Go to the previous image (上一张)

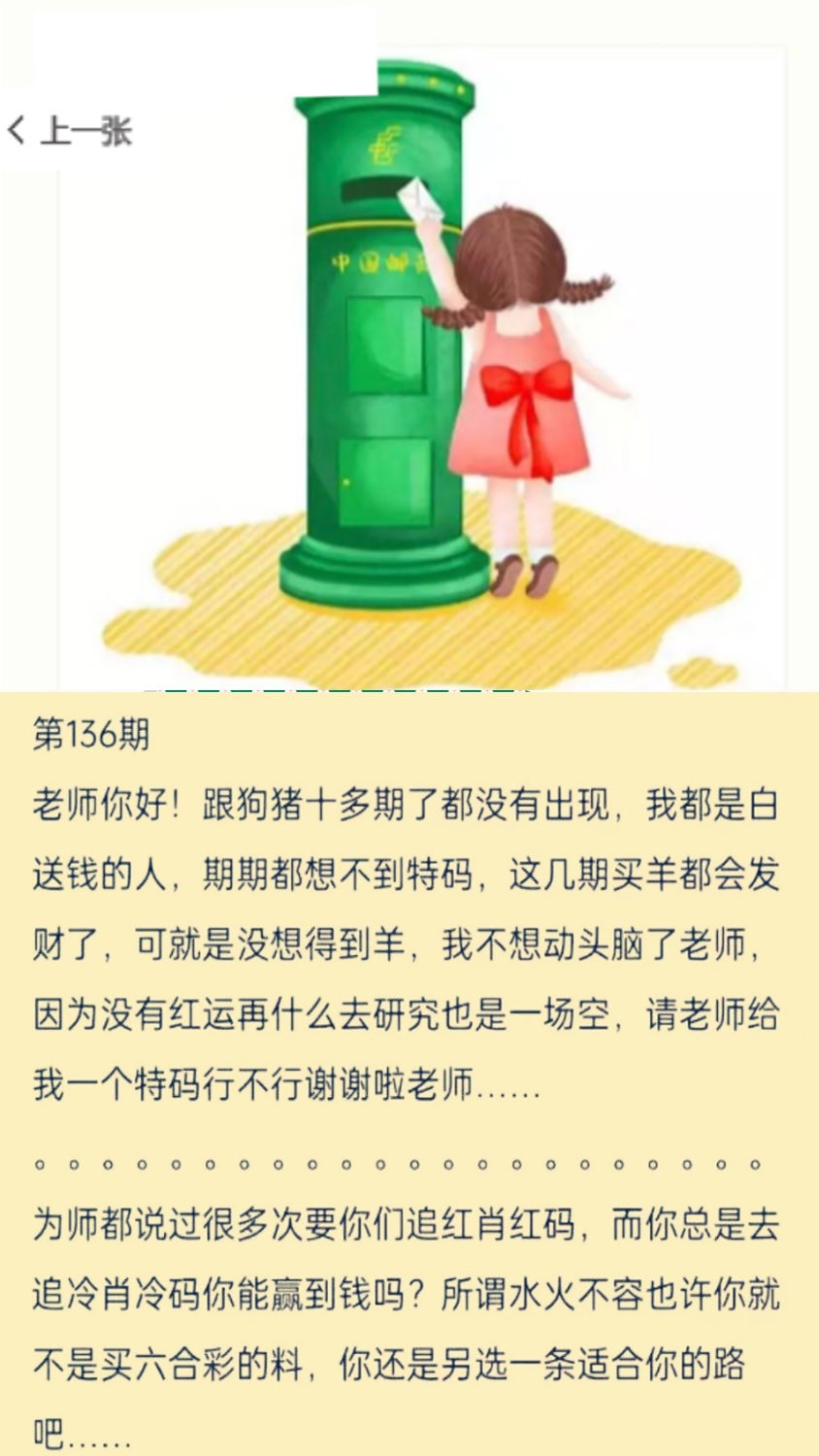point(70,130)
